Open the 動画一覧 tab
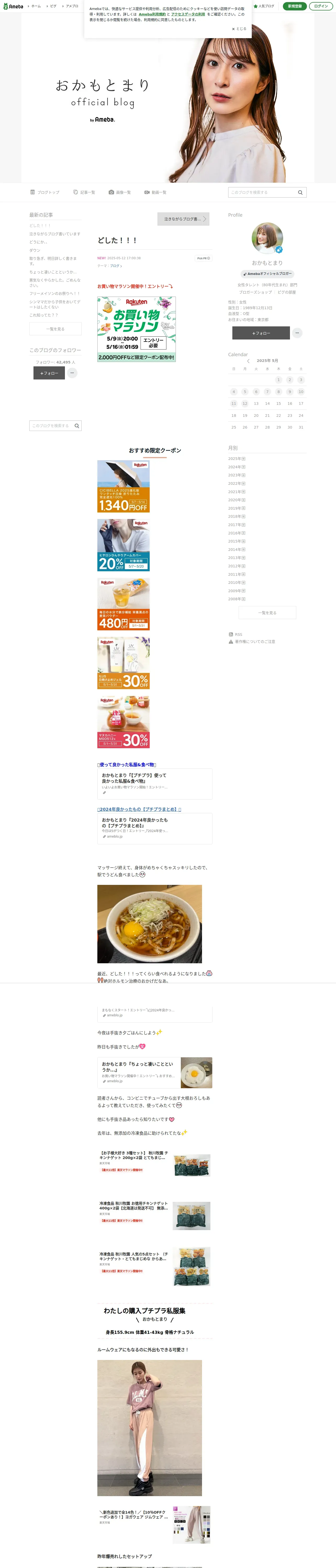The height and width of the screenshot is (1568, 336). (155, 192)
